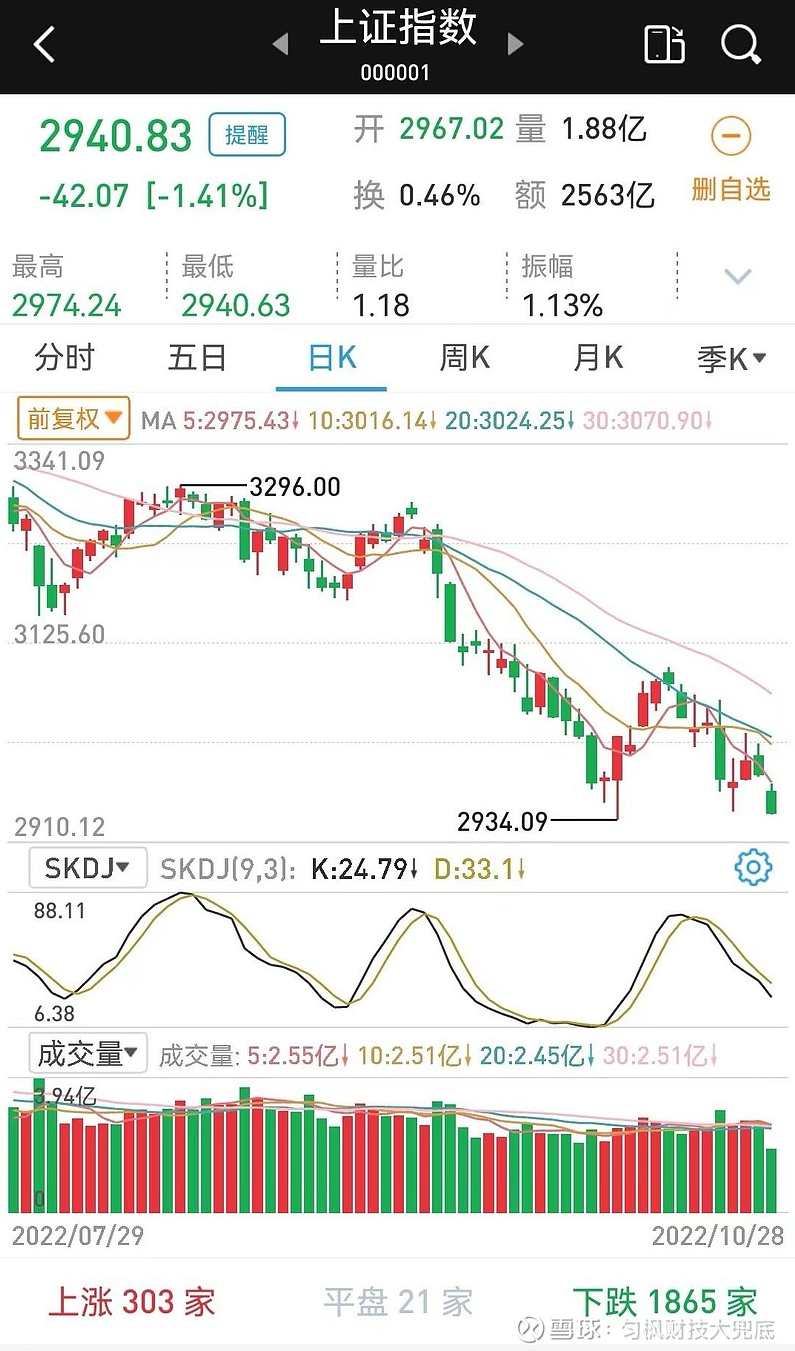Viewport: 795px width, 1351px height.
Task: Expand the 季K period options
Action: tap(732, 357)
